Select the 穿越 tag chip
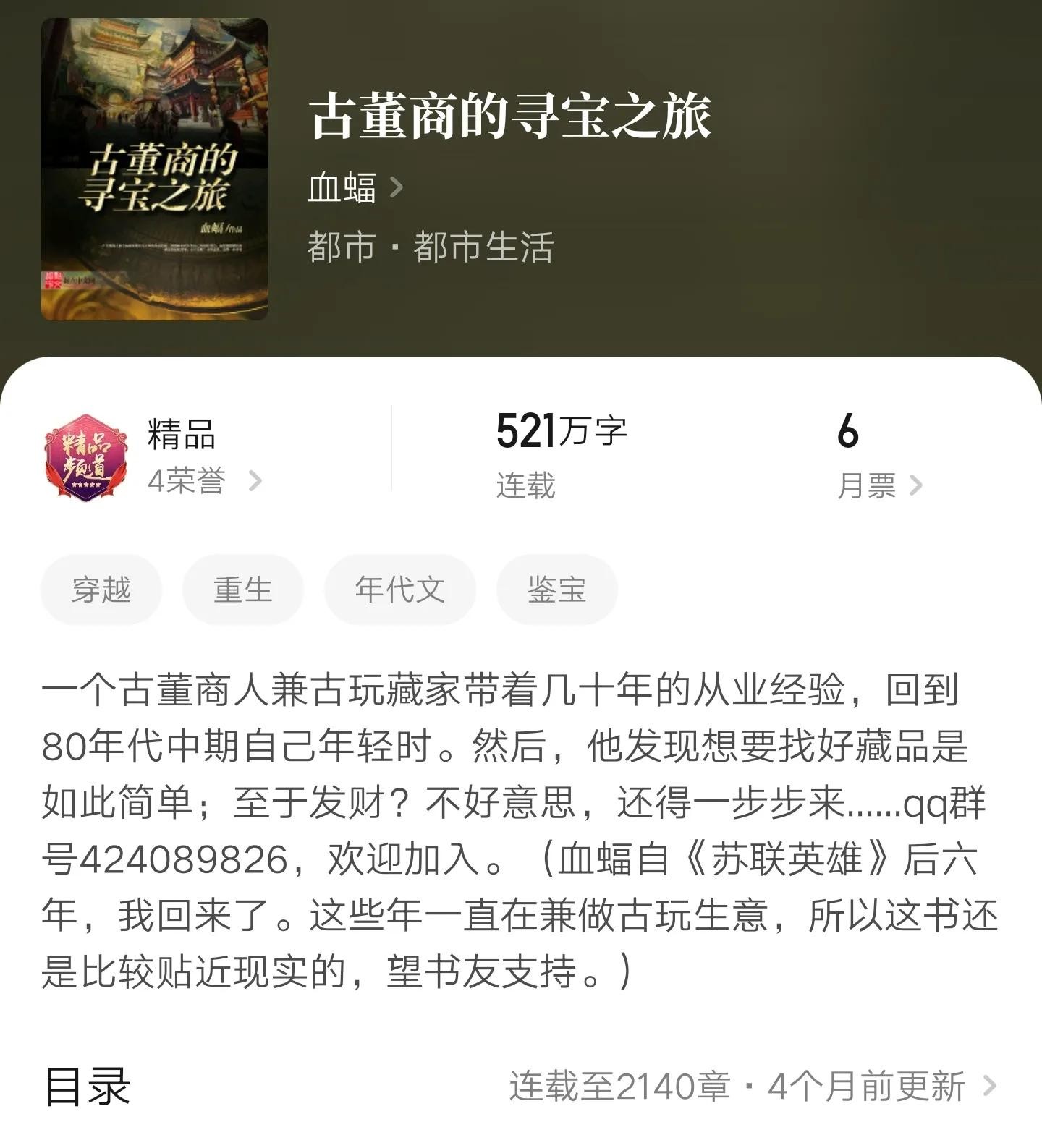The height and width of the screenshot is (1148, 1042). (101, 590)
